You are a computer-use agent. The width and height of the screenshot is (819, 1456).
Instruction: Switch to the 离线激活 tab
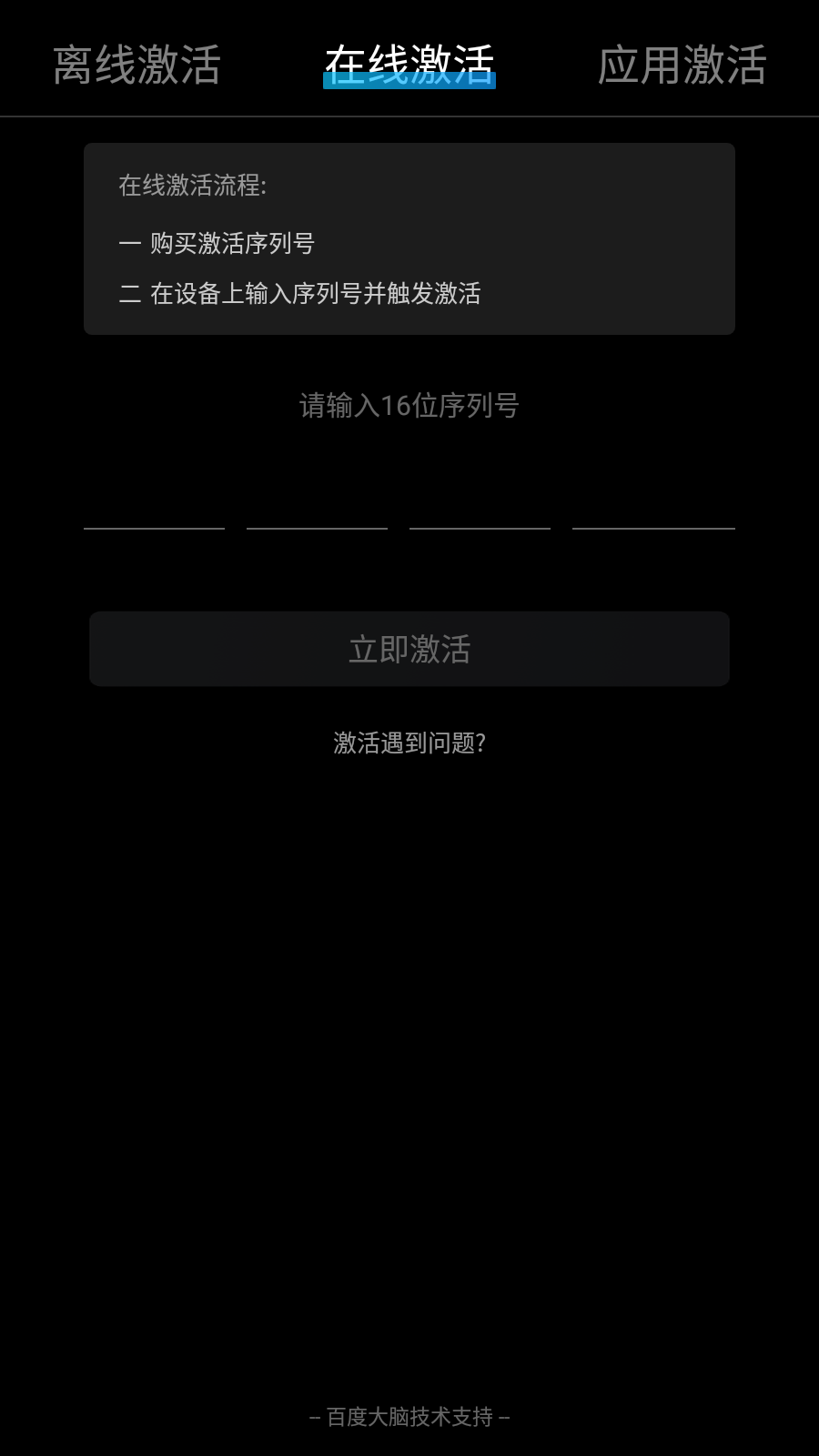coord(136,66)
